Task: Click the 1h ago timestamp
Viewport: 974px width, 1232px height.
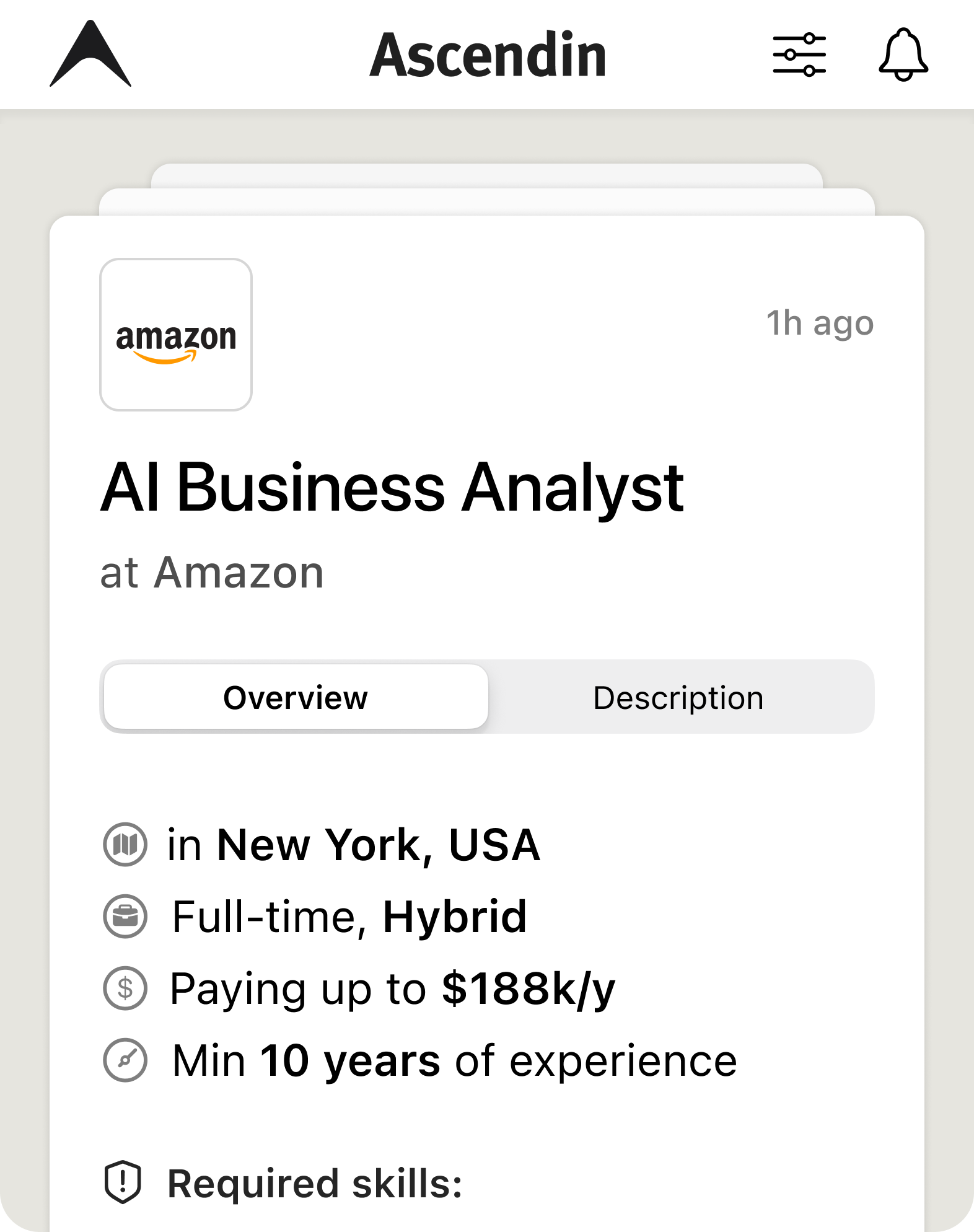Action: (x=822, y=323)
